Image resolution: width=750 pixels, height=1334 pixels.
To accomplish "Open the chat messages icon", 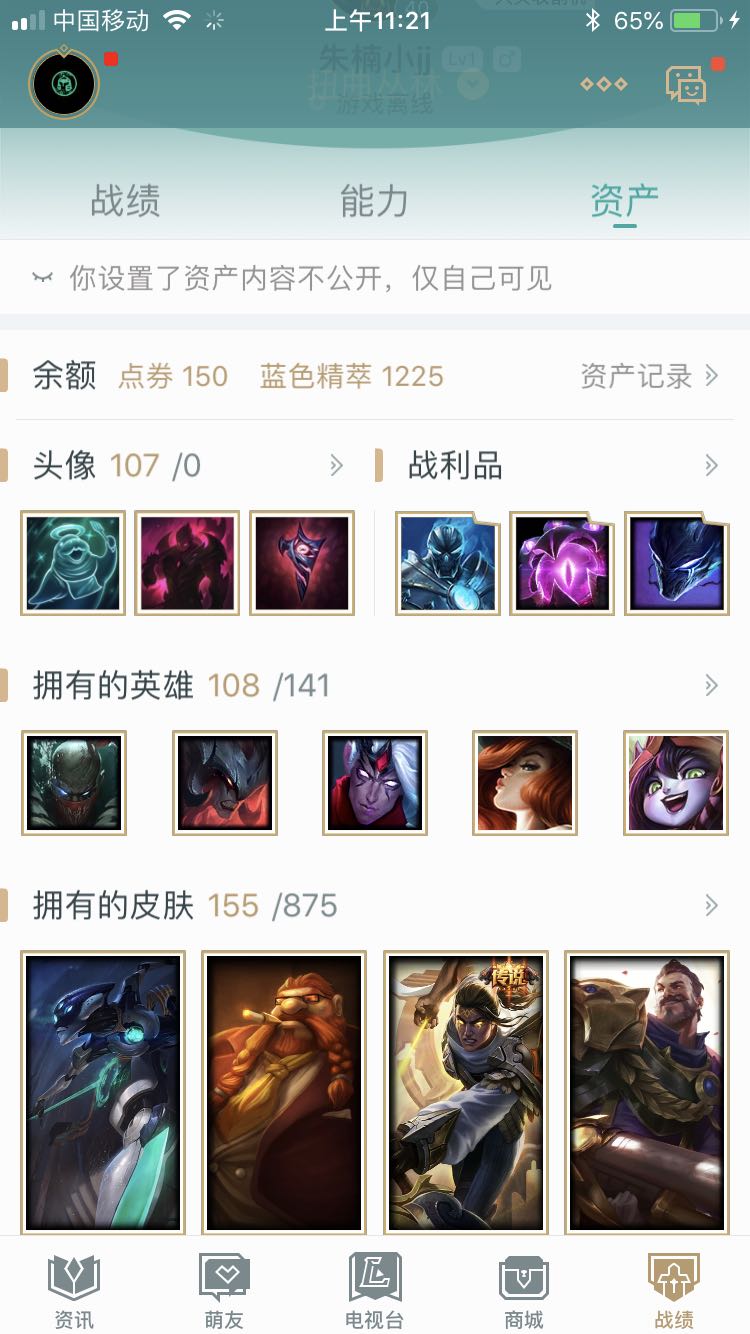I will (x=687, y=85).
